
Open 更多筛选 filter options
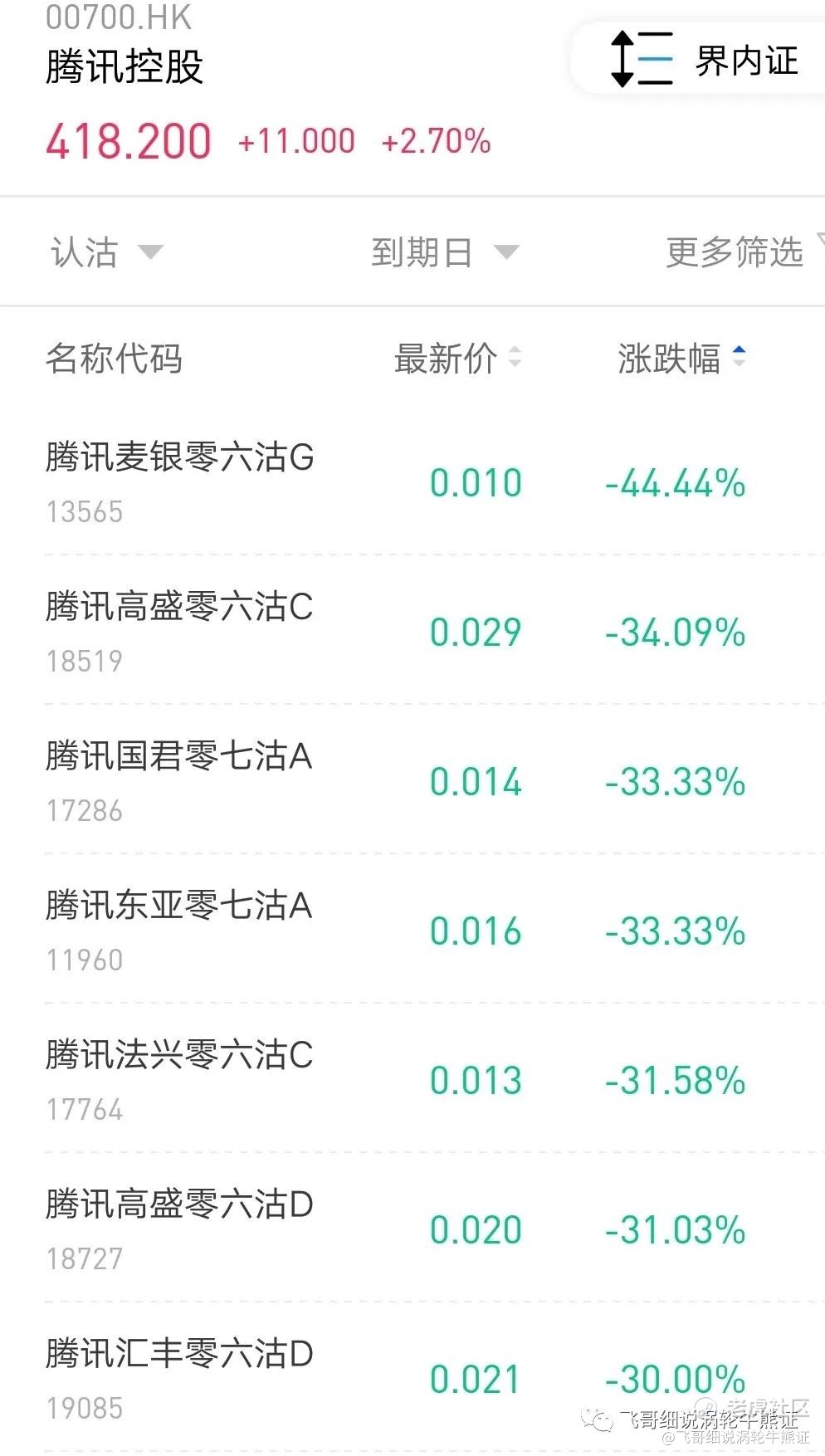[x=743, y=252]
